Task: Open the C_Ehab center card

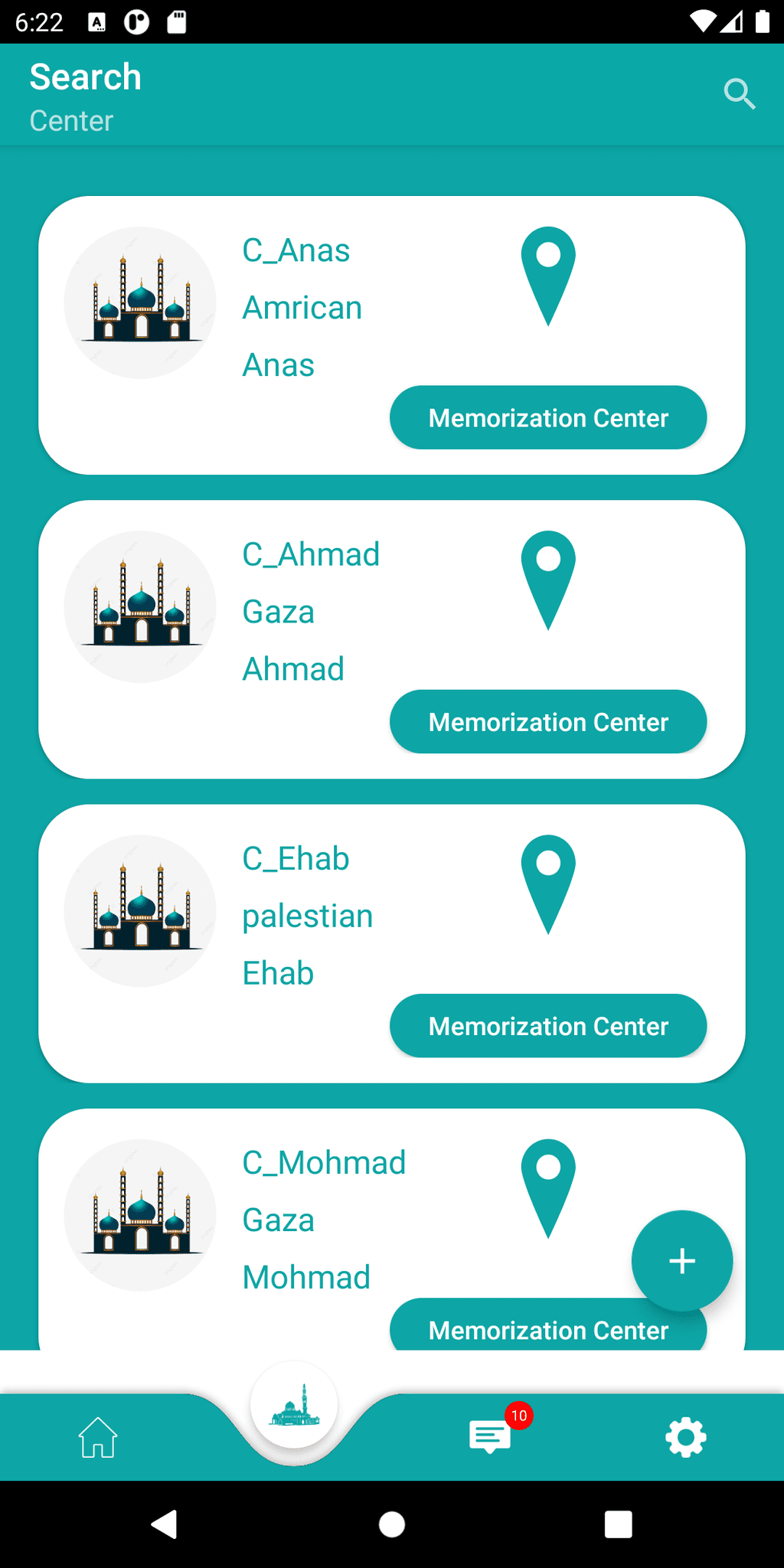Action: click(391, 943)
